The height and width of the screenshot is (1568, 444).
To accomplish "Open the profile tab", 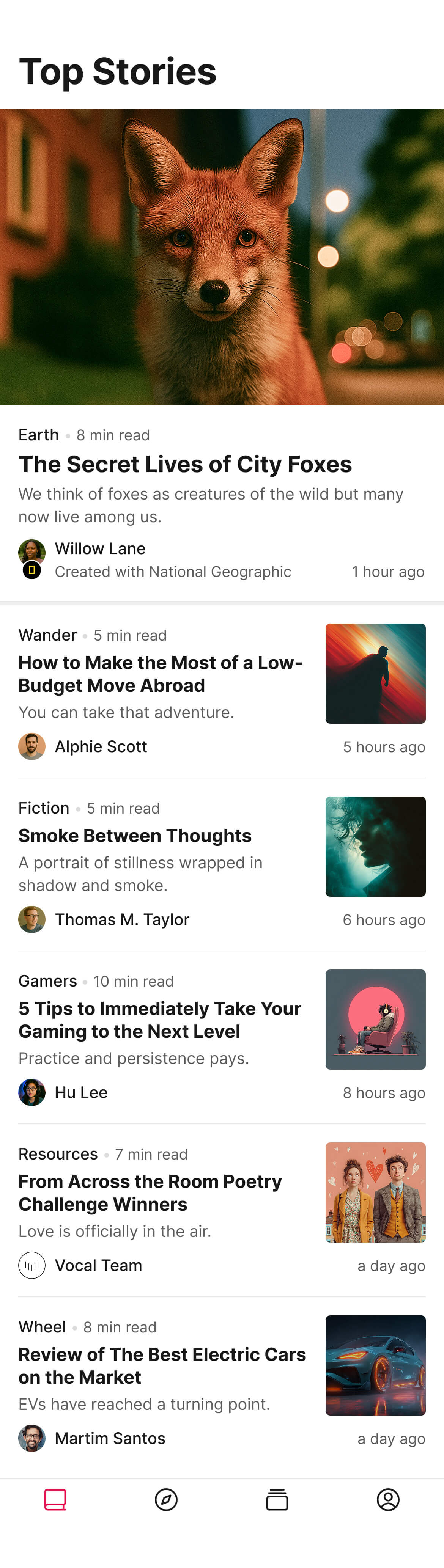I will (388, 1499).
